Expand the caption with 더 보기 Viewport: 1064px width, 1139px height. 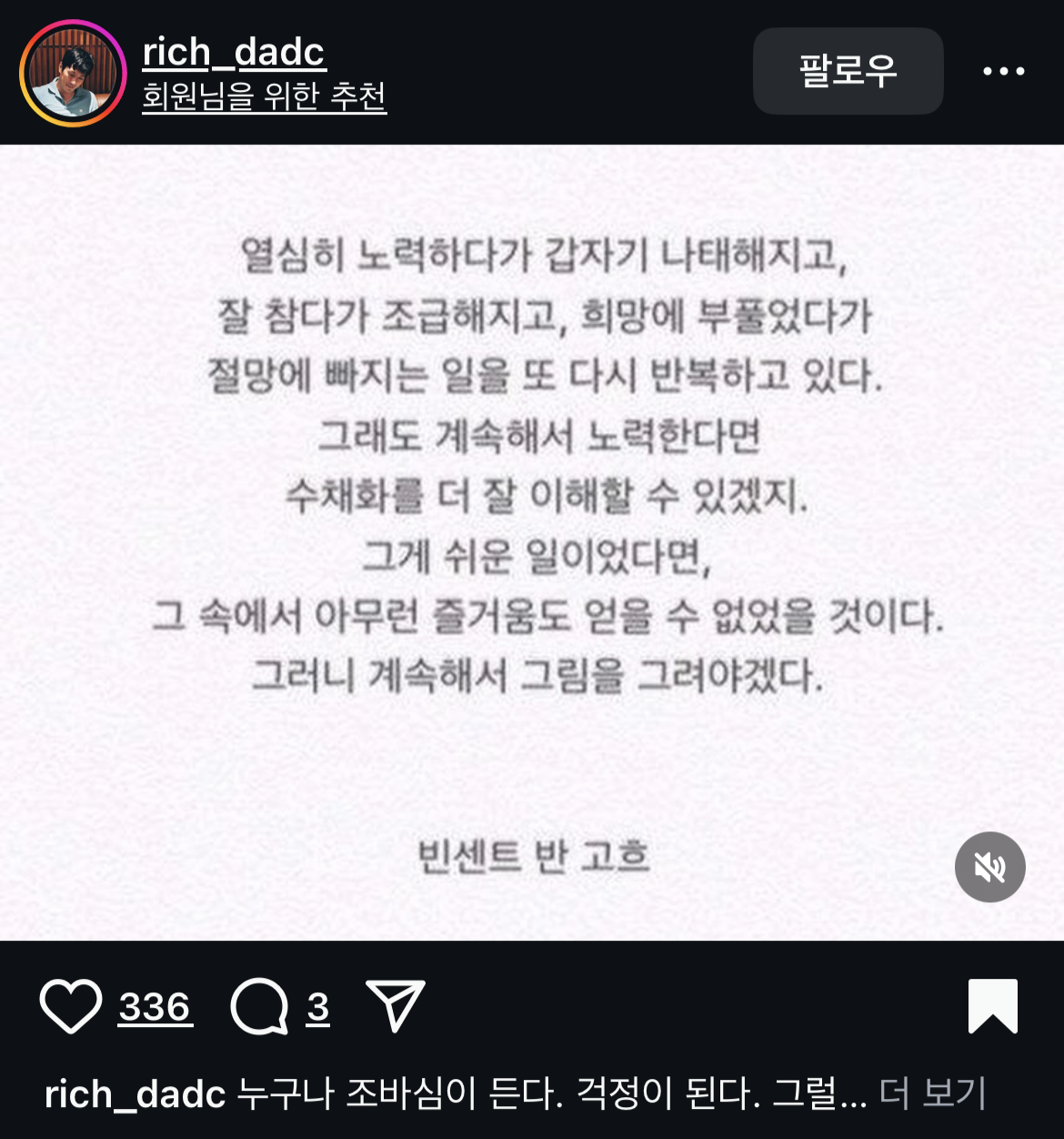933,1094
